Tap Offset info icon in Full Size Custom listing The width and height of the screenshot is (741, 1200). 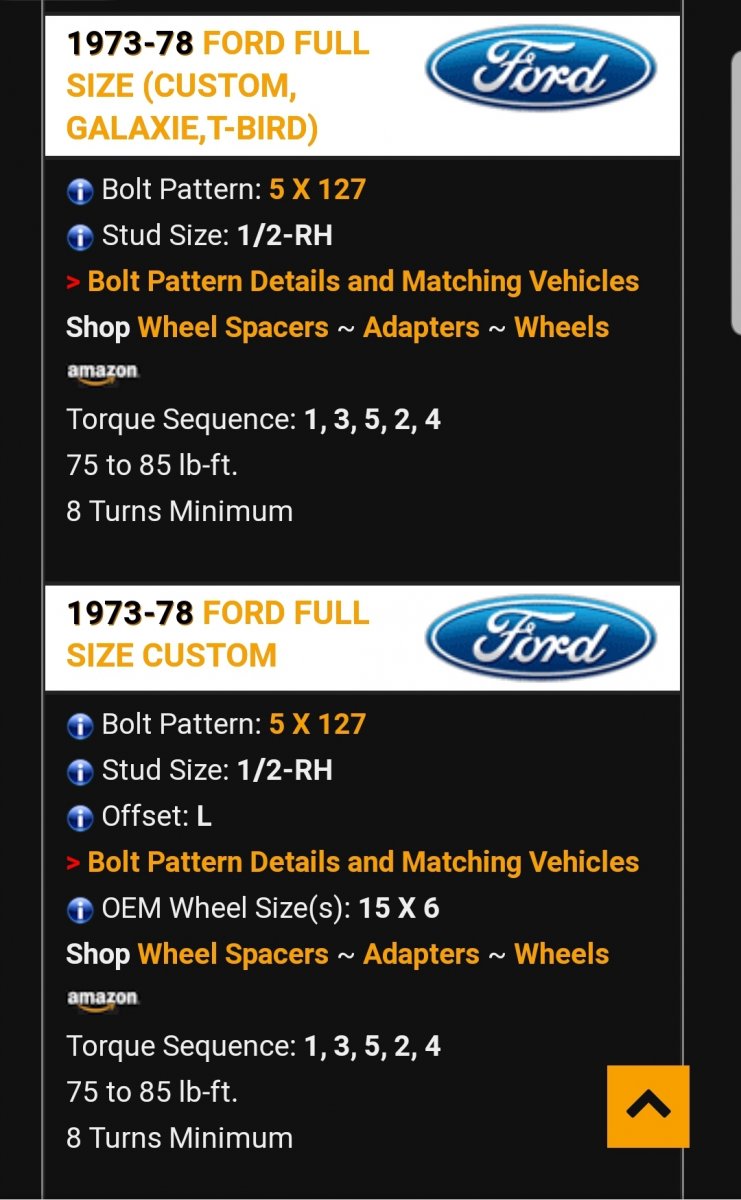coord(79,817)
